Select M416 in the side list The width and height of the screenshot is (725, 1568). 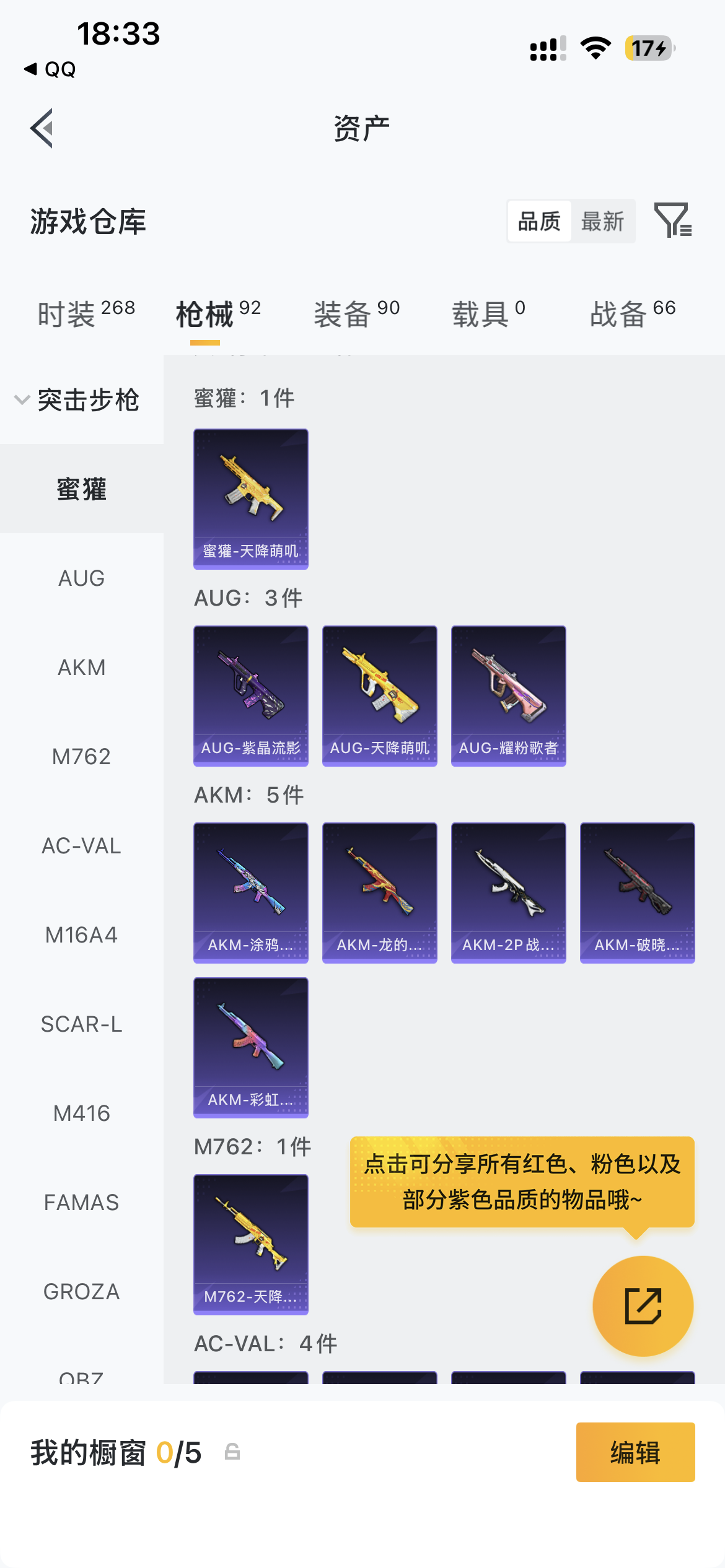pyautogui.click(x=82, y=1113)
